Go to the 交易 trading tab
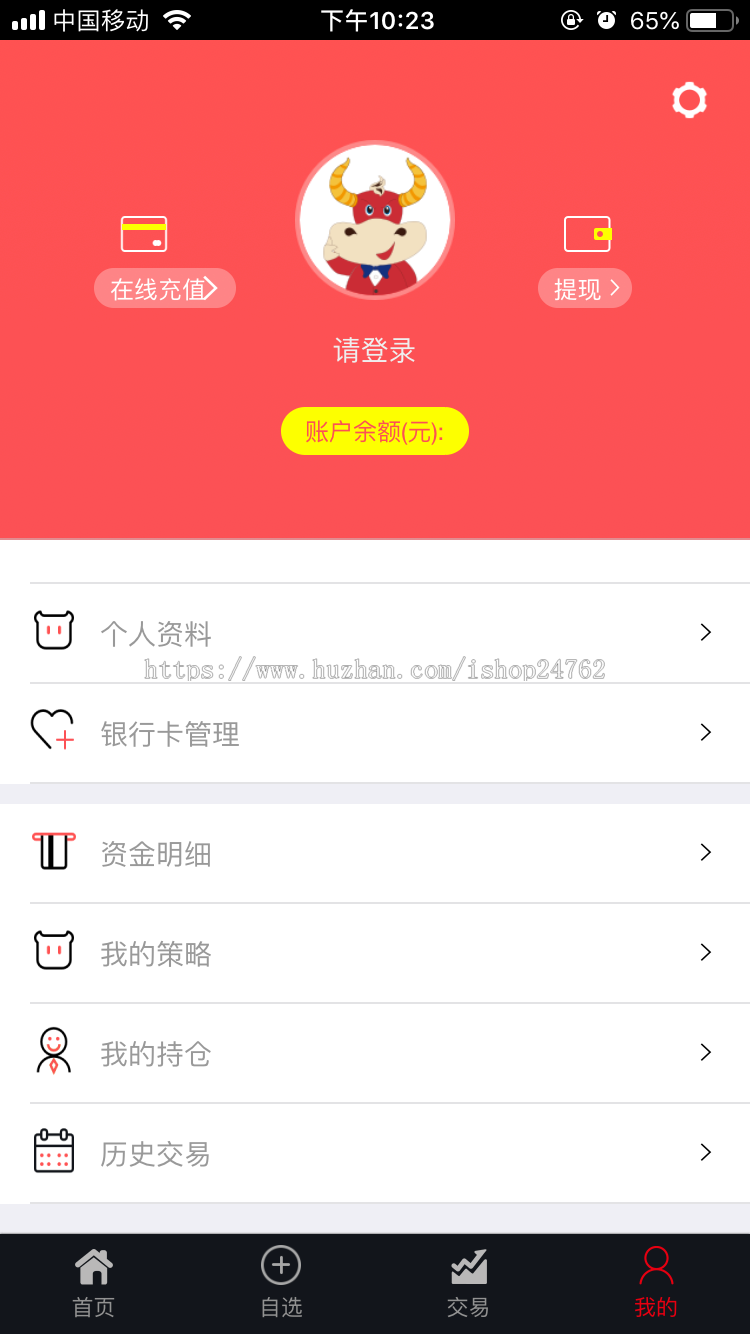This screenshot has height=1334, width=750. (468, 1283)
